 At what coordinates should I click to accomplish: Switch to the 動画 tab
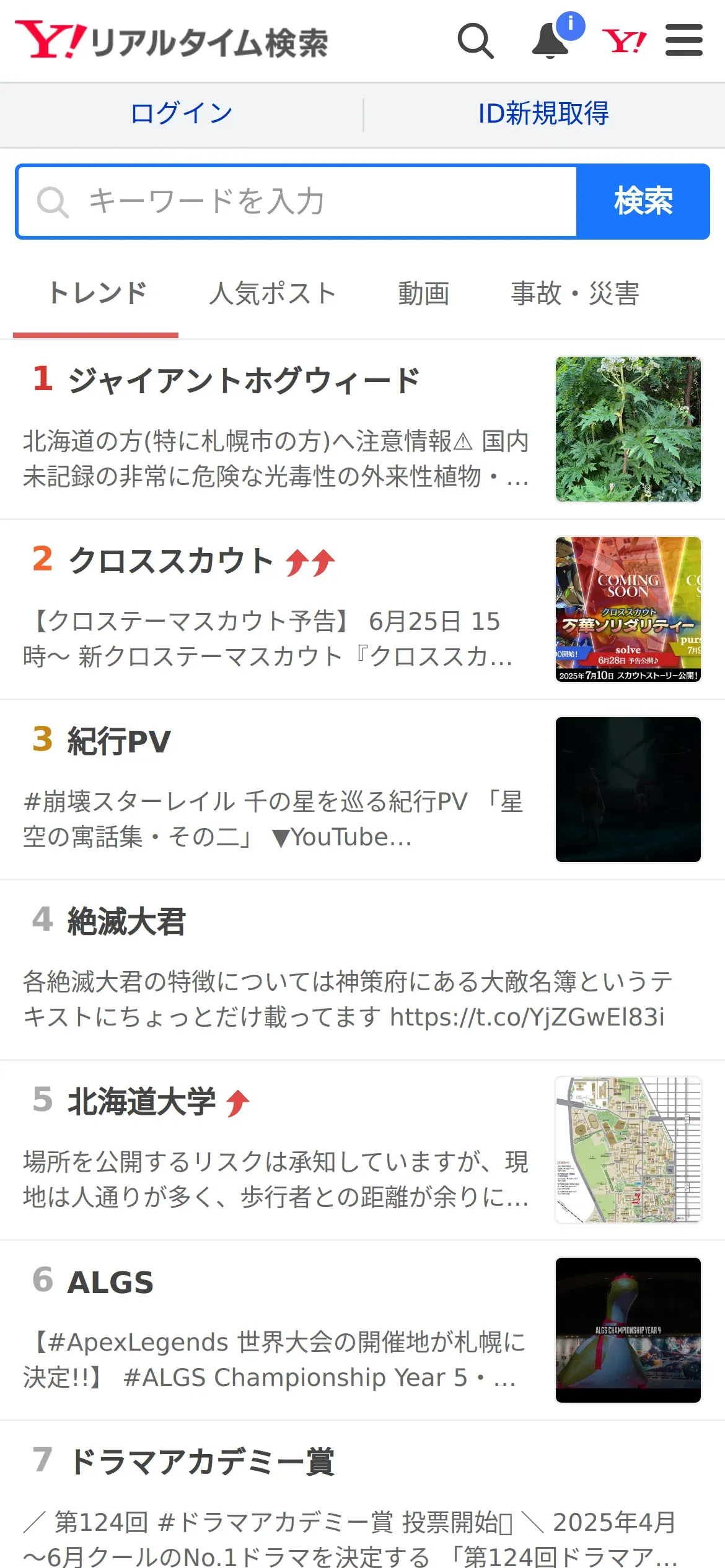(x=424, y=294)
